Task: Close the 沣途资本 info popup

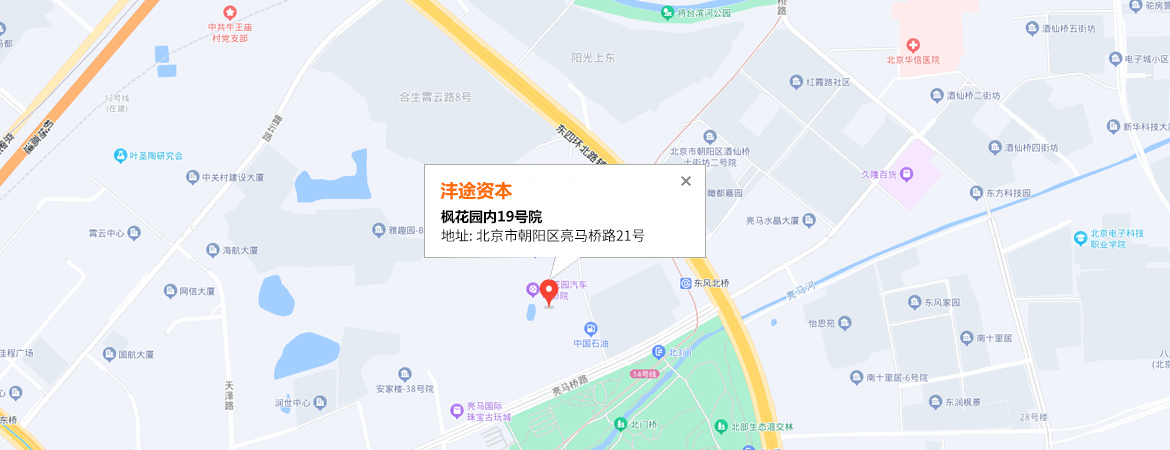Action: coord(685,181)
